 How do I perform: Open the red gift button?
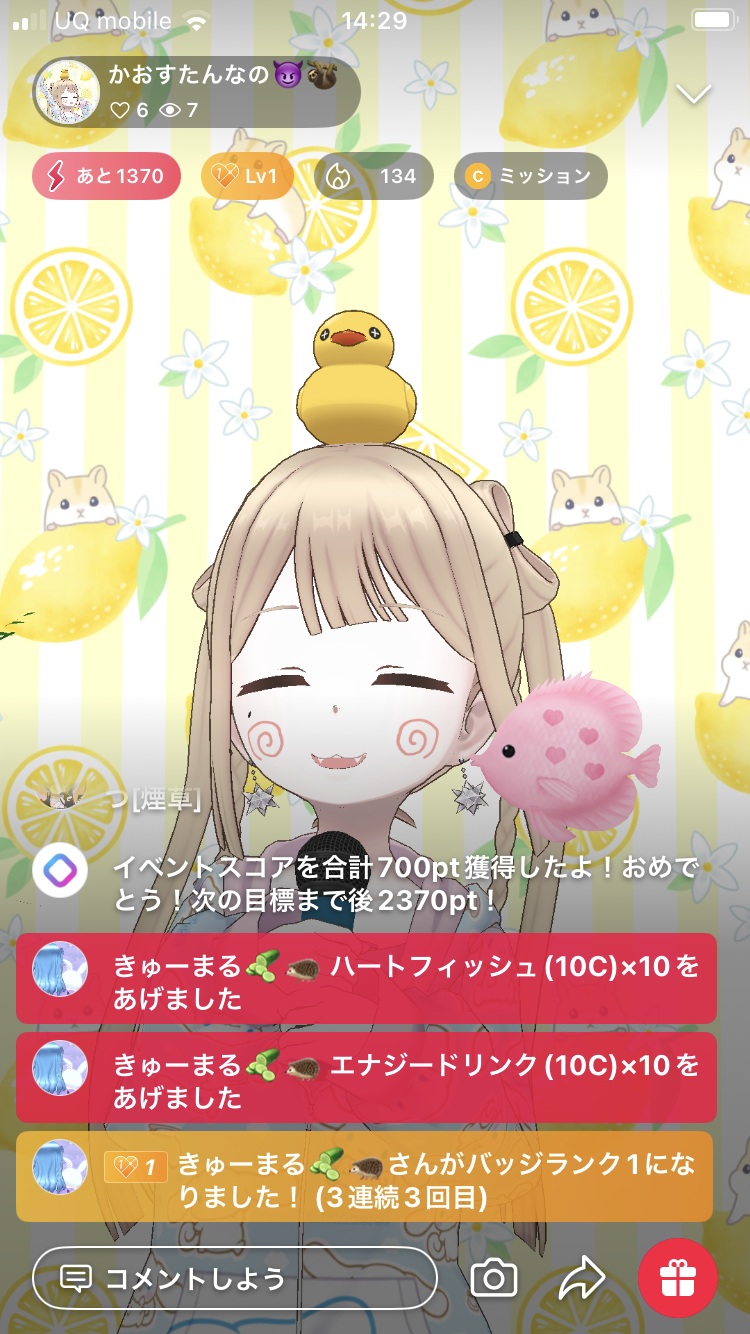pos(678,1278)
